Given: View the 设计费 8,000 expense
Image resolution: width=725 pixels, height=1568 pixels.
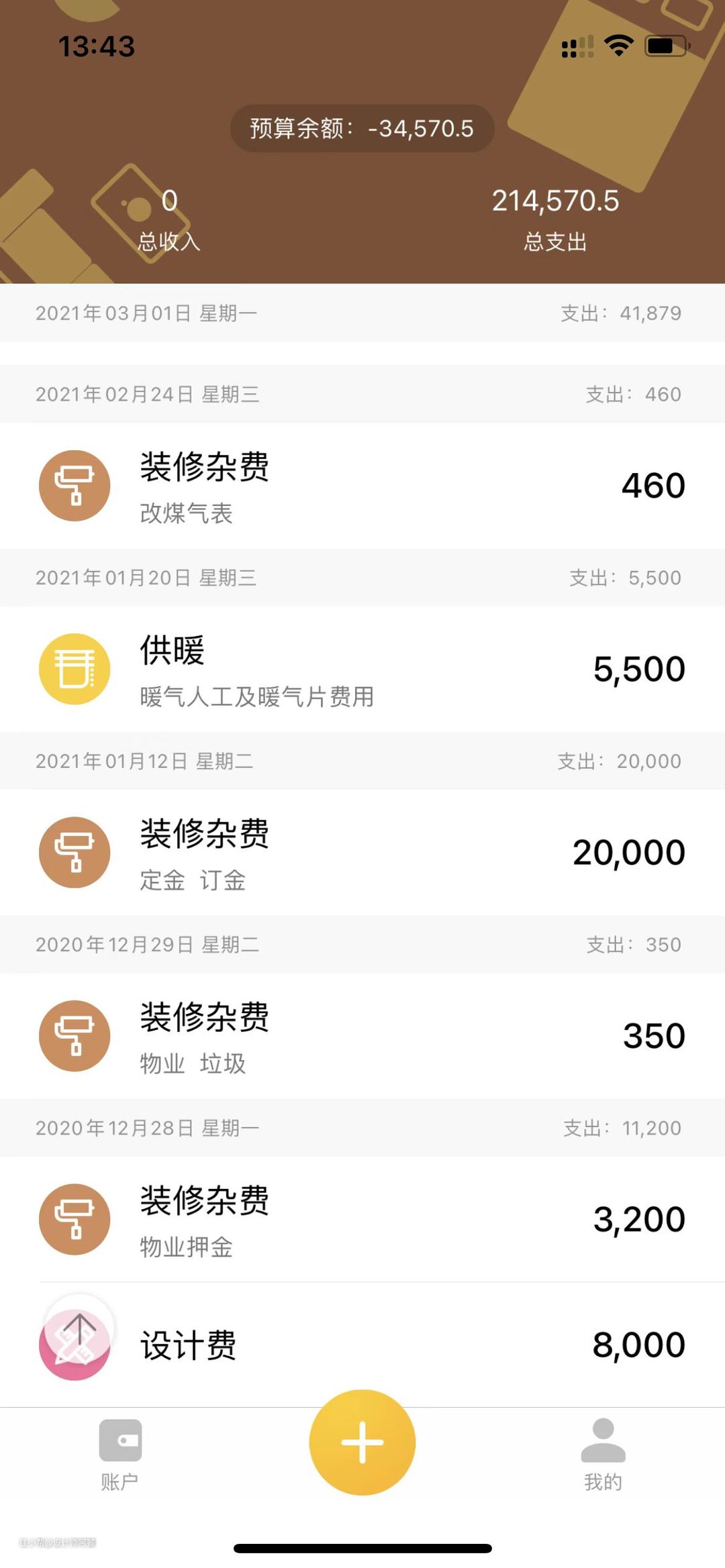Looking at the screenshot, I should click(x=403, y=1345).
